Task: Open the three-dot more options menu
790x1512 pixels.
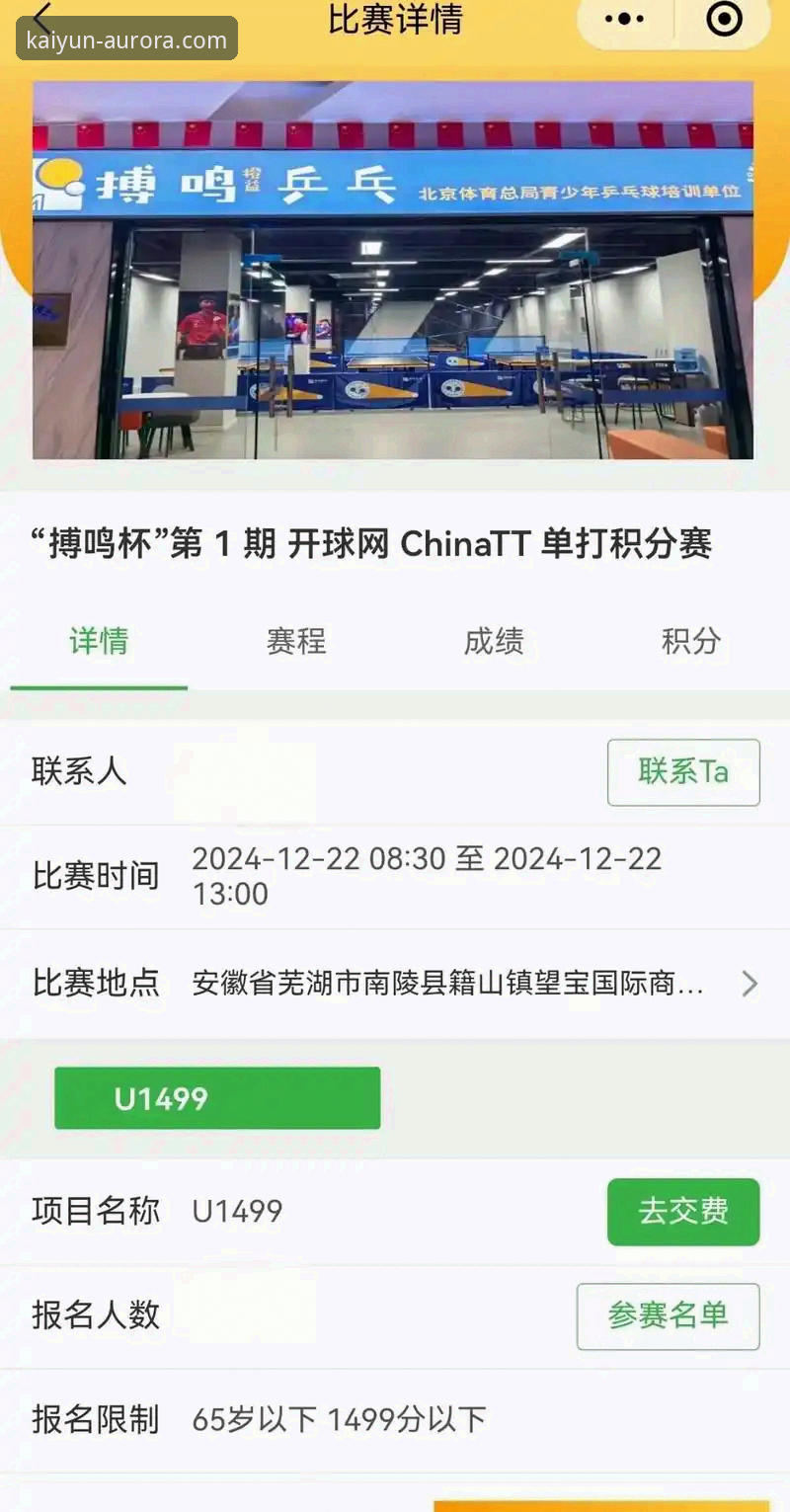Action: 624,18
